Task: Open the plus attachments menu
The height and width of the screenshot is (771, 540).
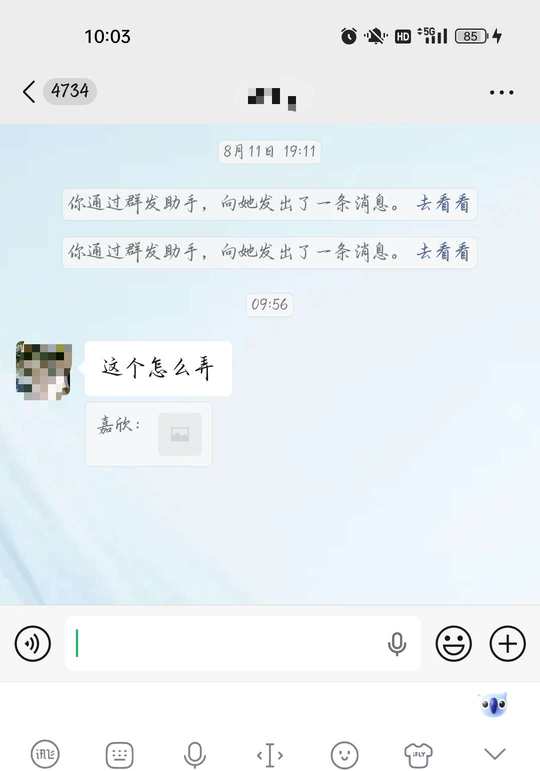Action: [508, 643]
